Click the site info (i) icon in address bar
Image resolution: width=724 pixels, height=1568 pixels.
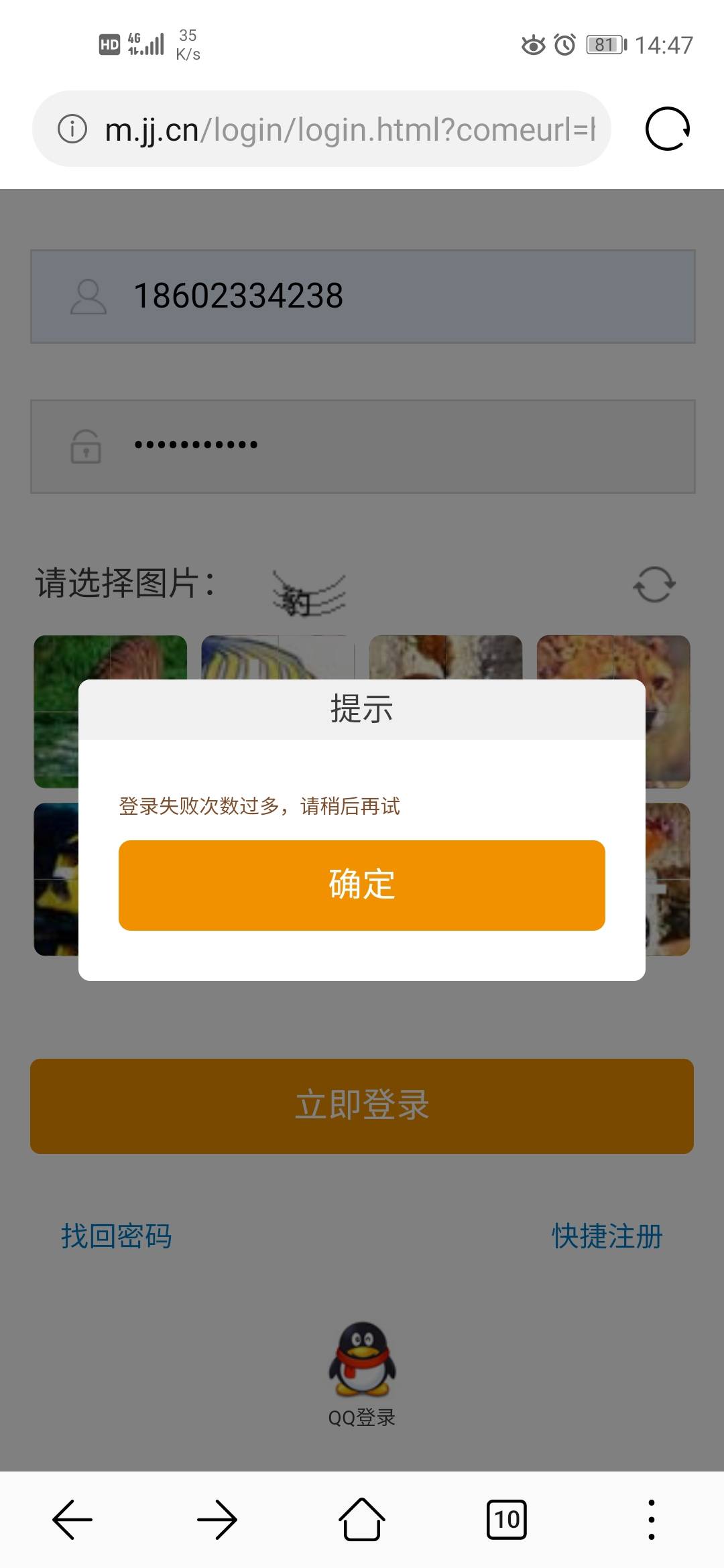[74, 129]
